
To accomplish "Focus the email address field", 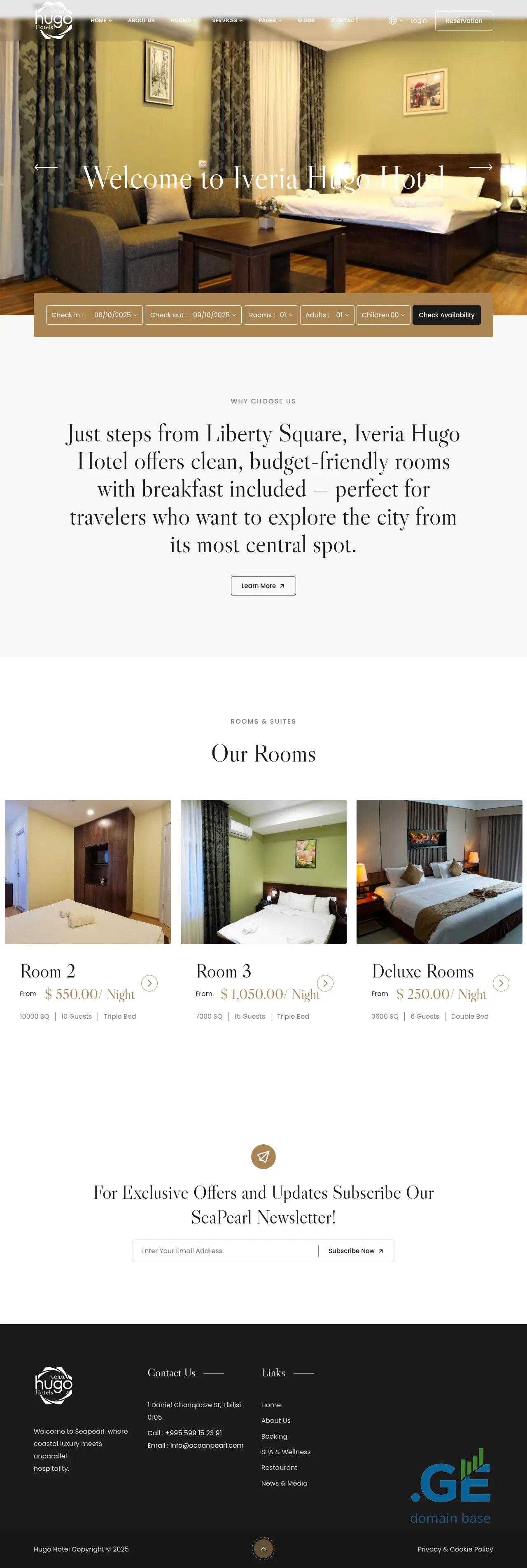I will 225,1251.
